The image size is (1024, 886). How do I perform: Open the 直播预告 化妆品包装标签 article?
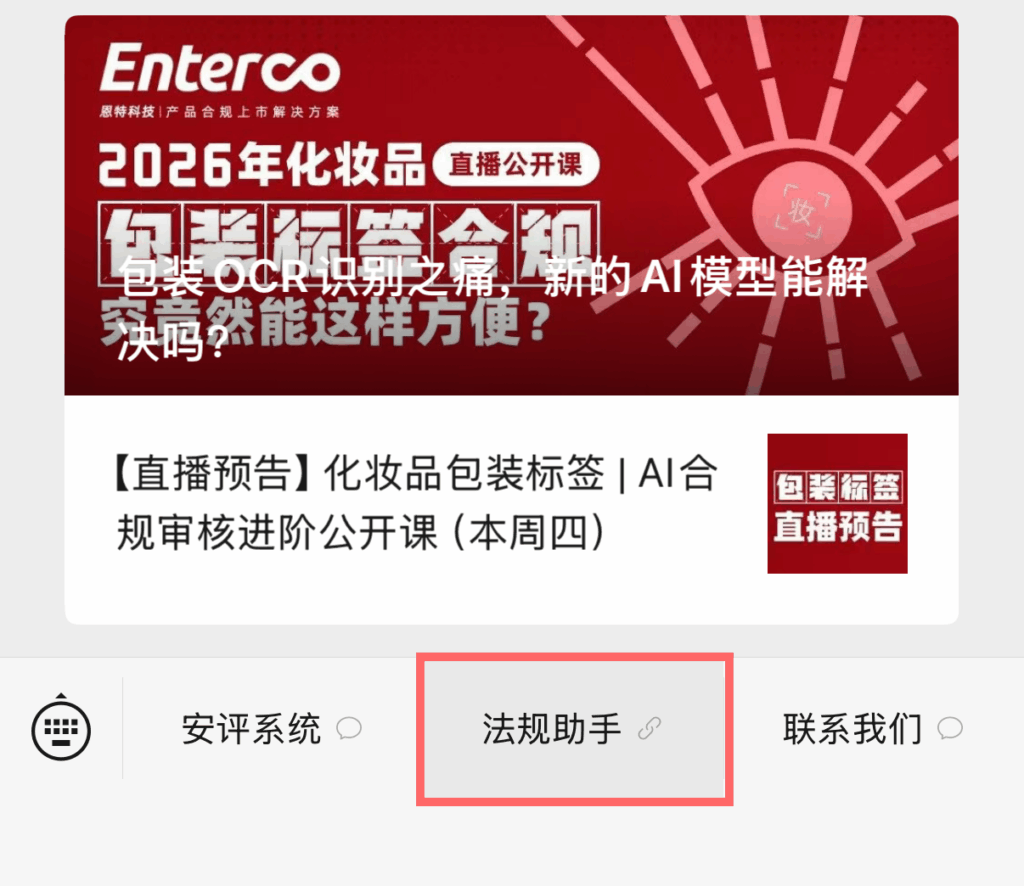point(420,505)
